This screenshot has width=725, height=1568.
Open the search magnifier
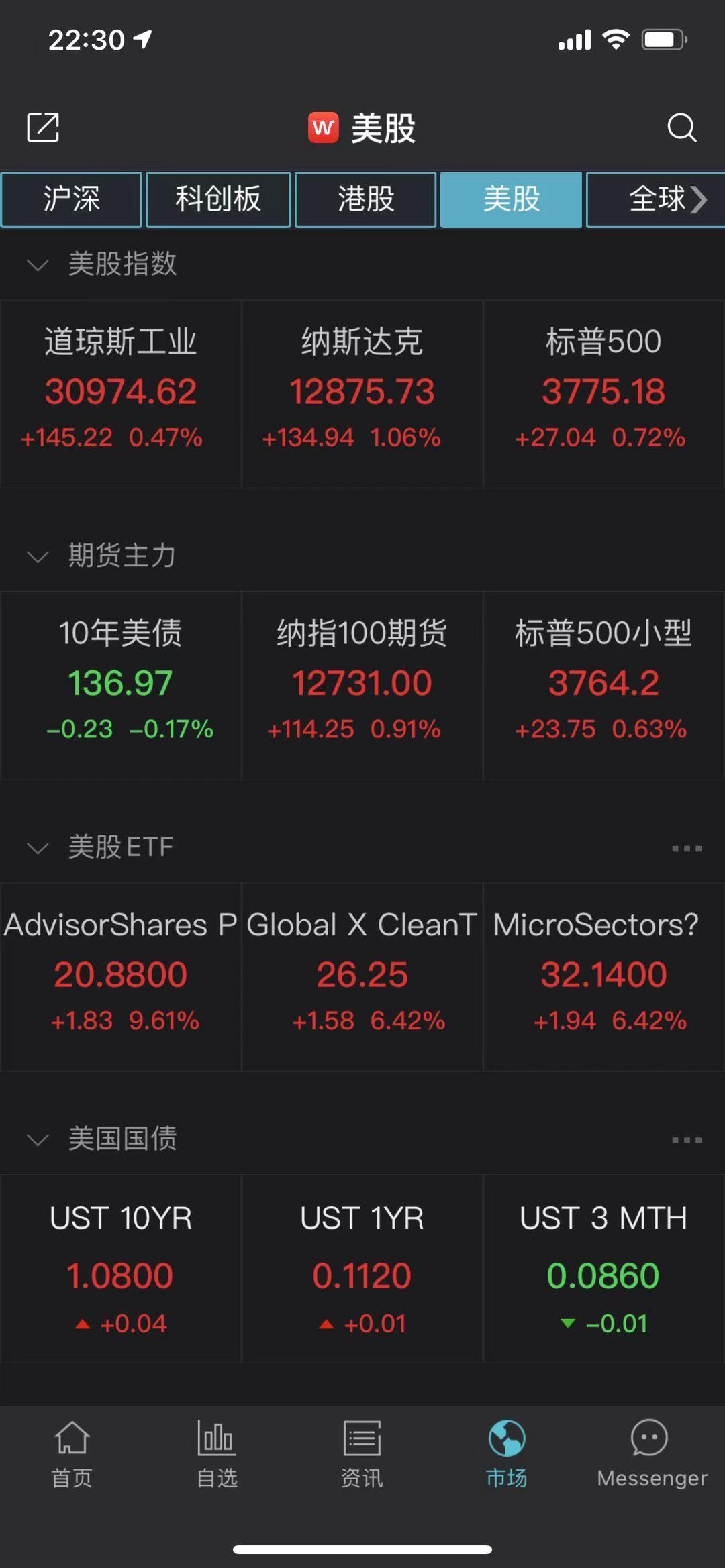681,127
